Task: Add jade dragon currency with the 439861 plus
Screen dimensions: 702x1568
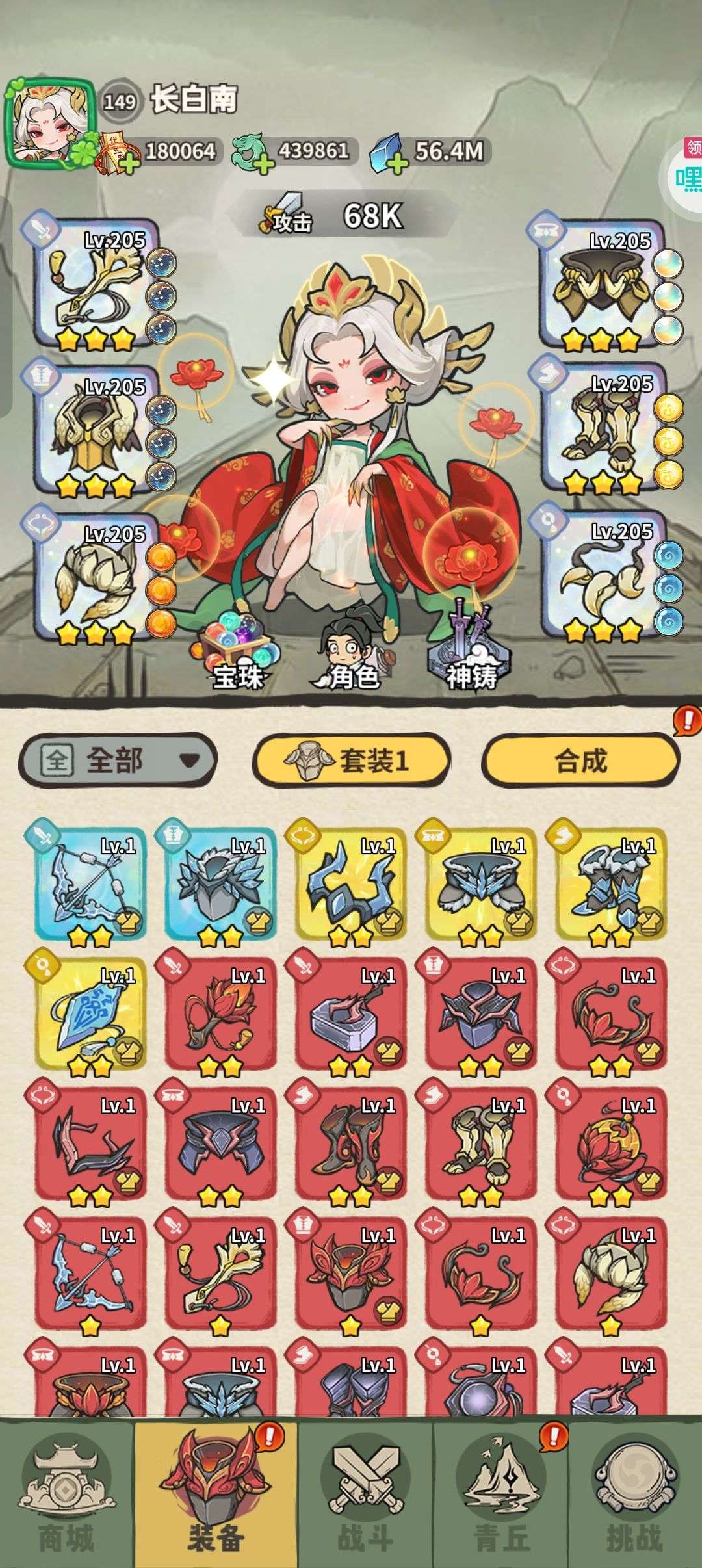Action: pos(263,163)
